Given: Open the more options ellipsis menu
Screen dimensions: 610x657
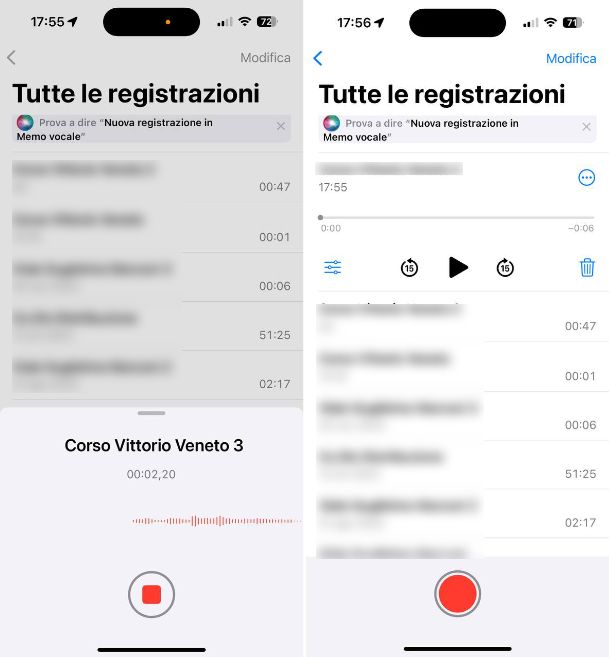Looking at the screenshot, I should tap(587, 177).
